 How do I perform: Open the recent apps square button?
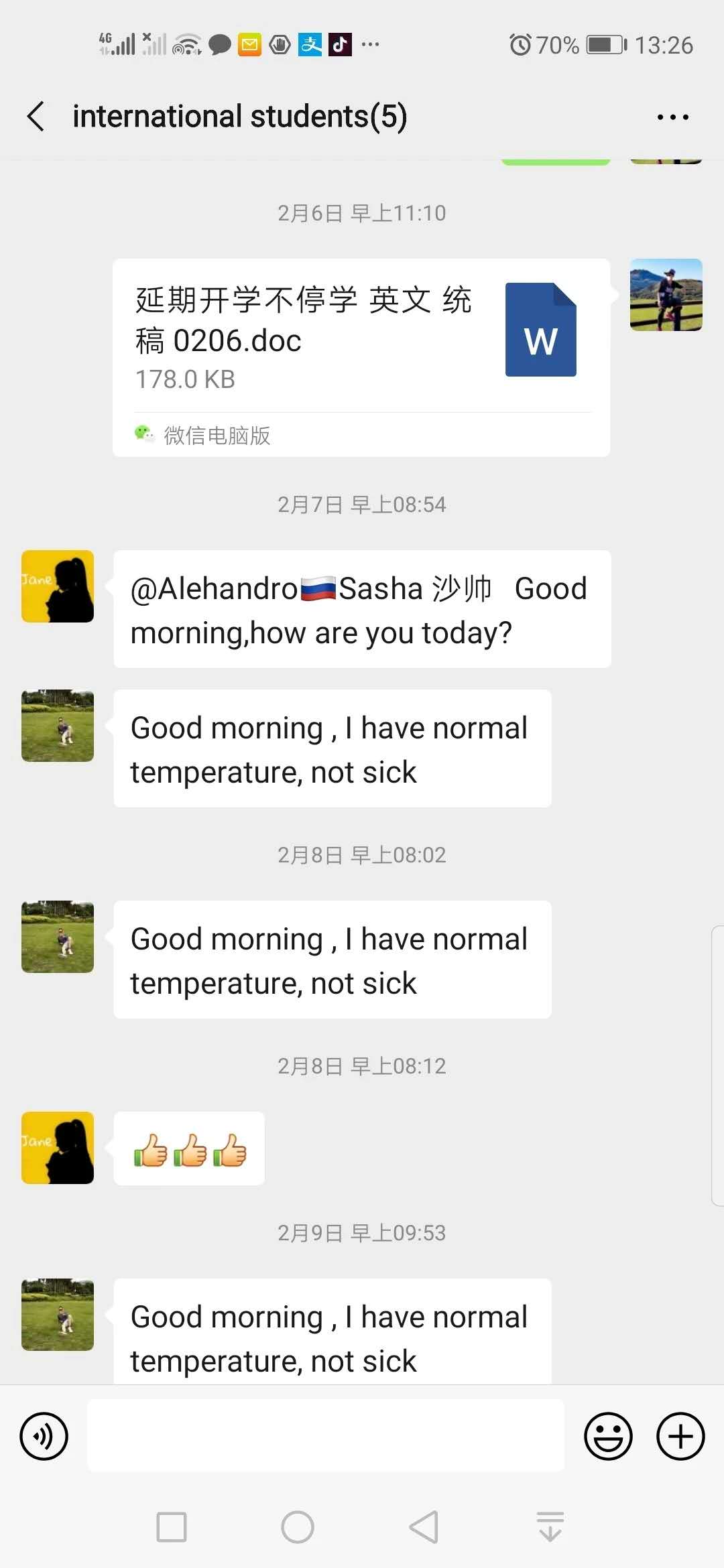point(172,1527)
